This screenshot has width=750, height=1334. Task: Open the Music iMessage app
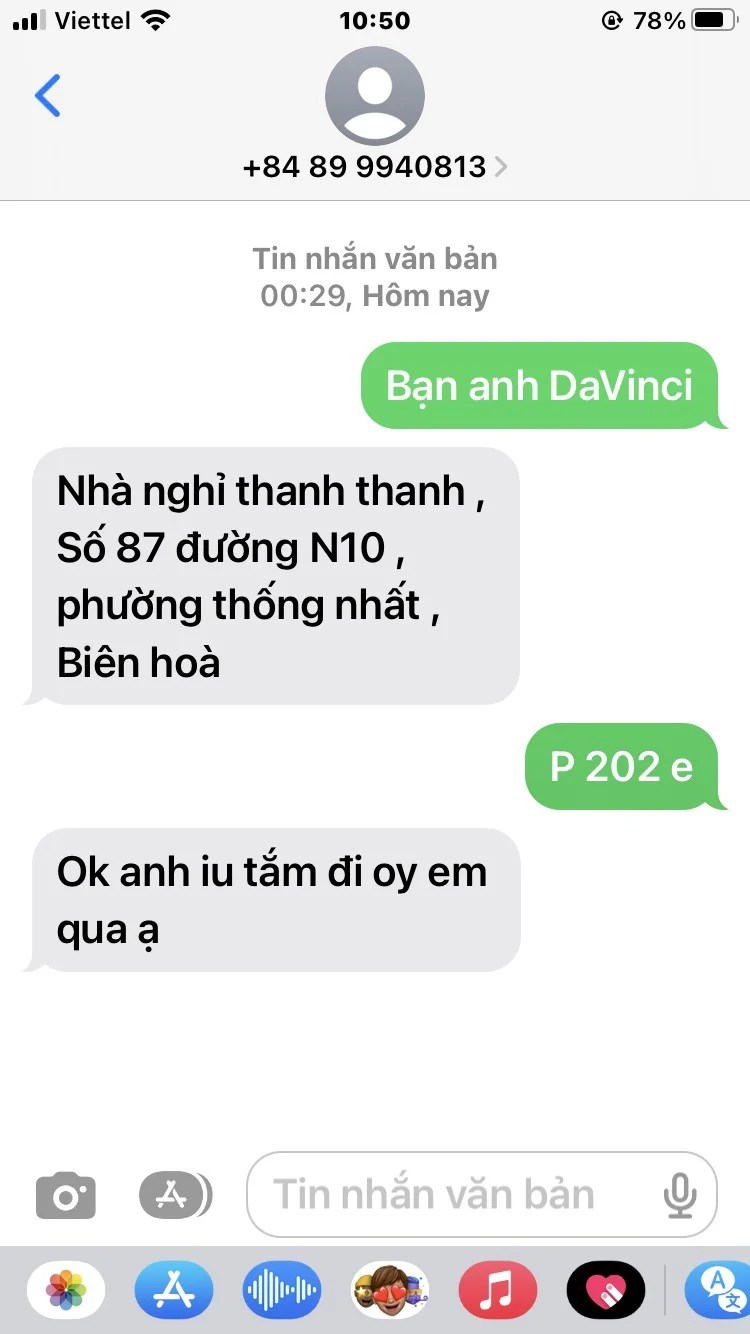coord(498,1290)
